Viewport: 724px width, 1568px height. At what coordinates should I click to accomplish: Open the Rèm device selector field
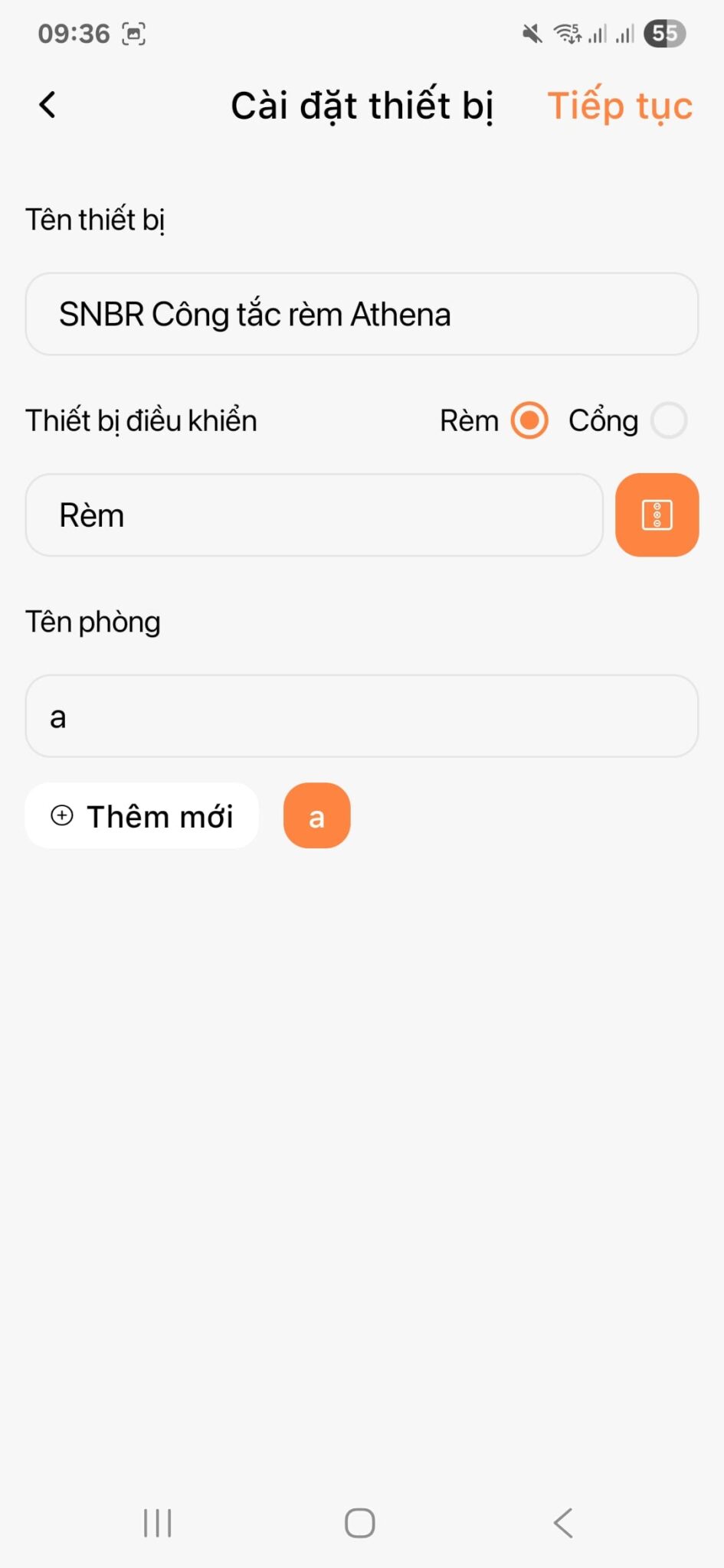pos(314,514)
